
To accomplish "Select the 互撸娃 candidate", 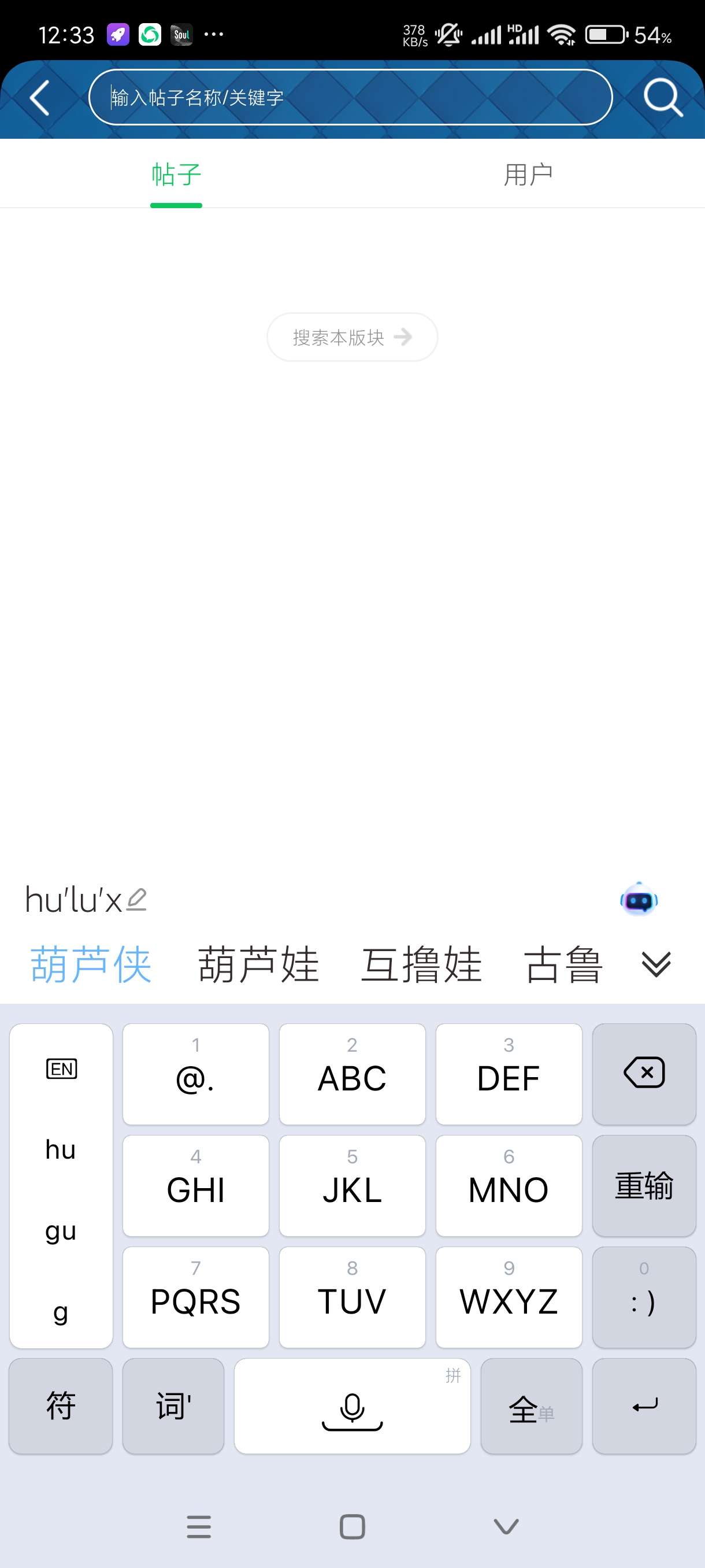I will (x=421, y=964).
